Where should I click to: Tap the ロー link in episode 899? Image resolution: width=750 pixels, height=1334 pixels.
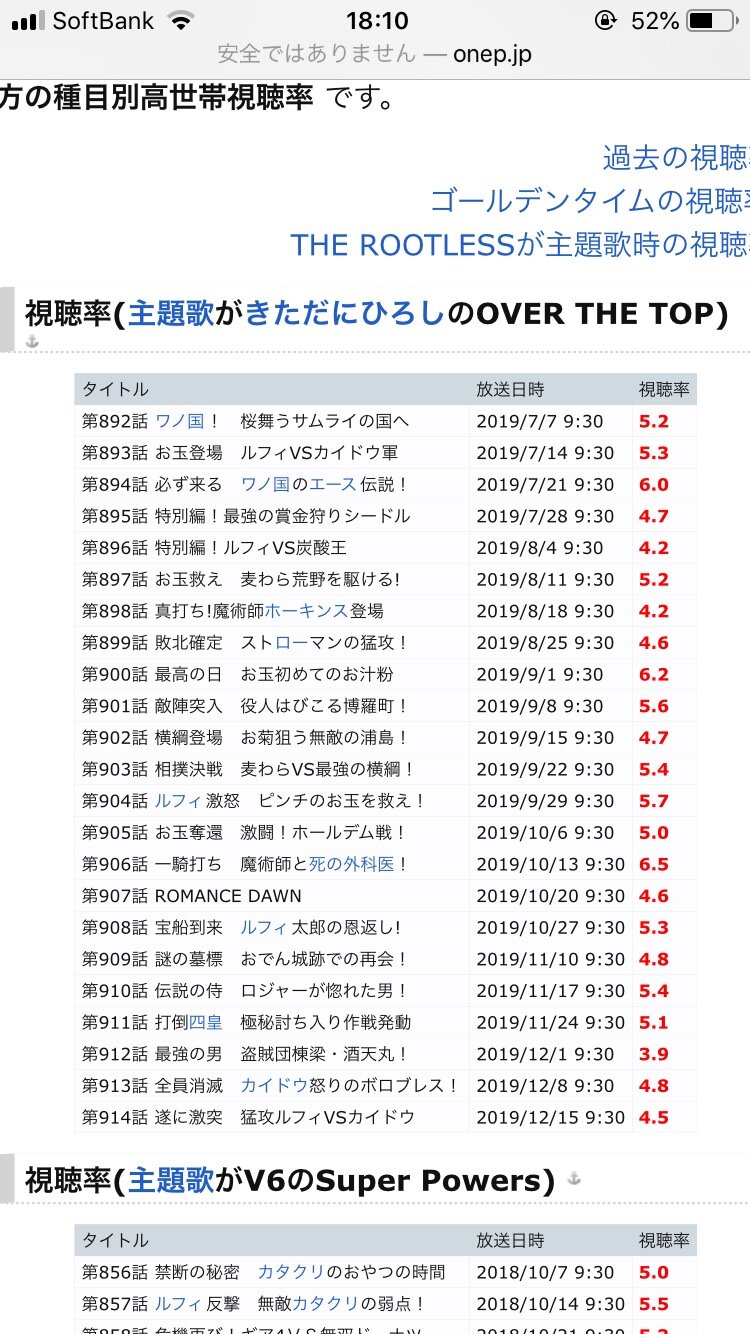290,643
